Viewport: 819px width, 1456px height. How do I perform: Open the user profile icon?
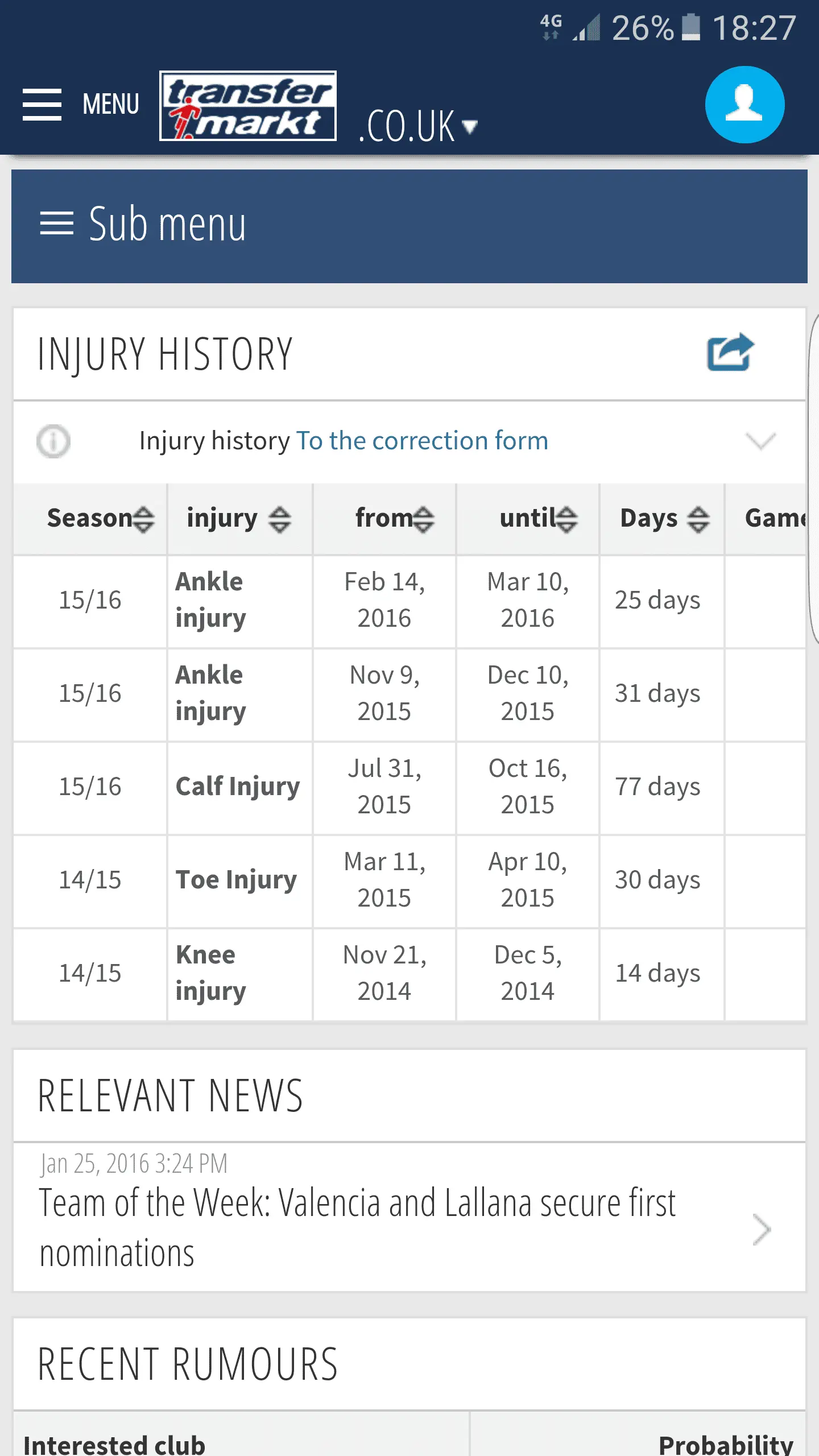coord(744,105)
